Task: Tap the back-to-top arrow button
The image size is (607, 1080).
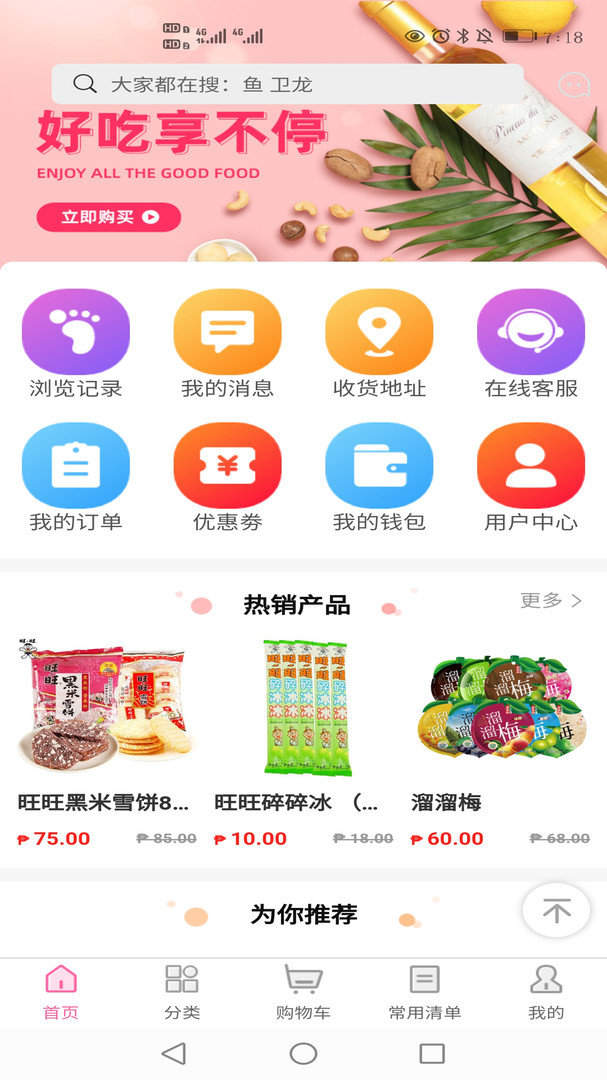Action: click(556, 911)
